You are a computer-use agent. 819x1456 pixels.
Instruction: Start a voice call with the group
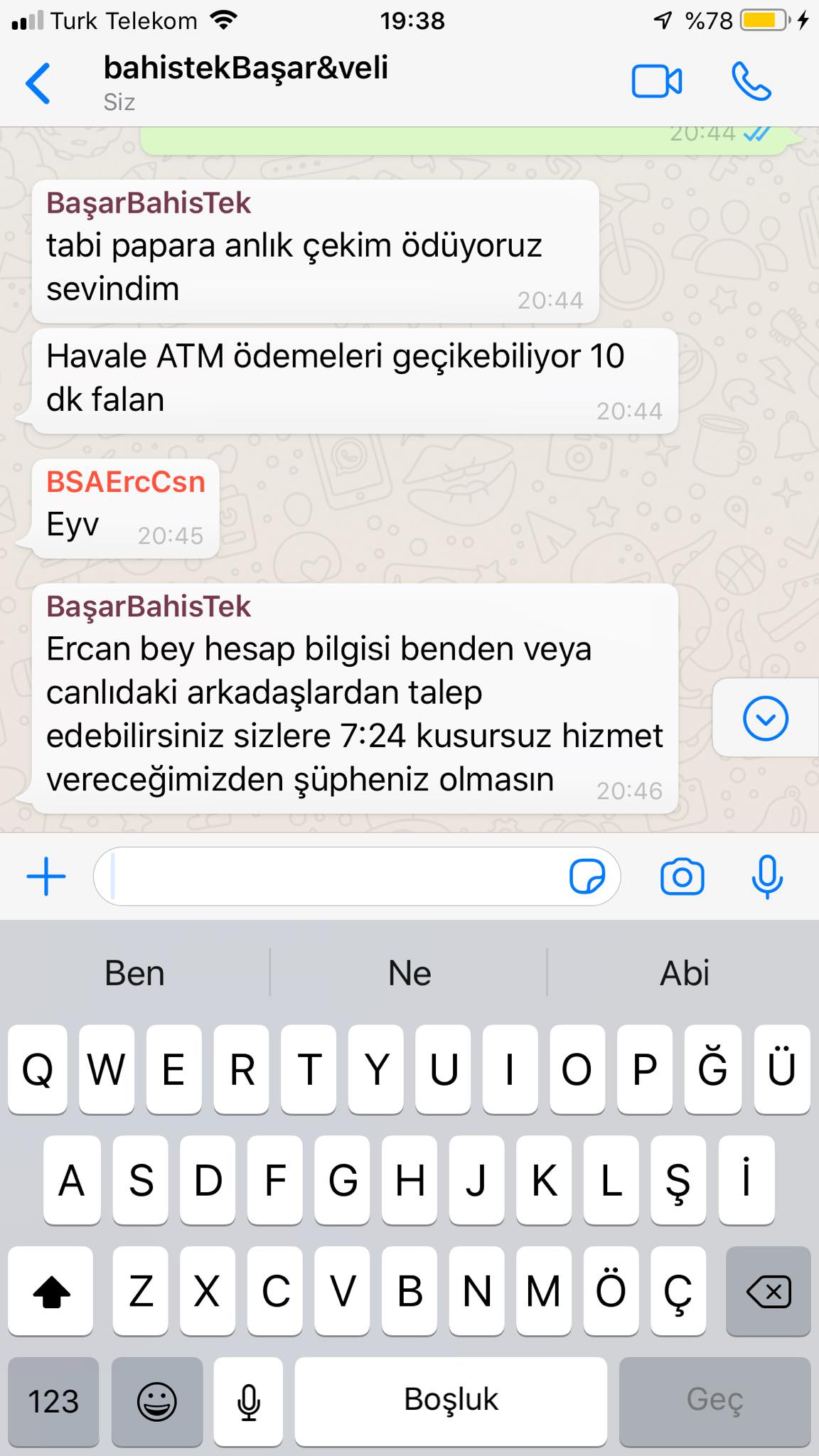point(751,82)
